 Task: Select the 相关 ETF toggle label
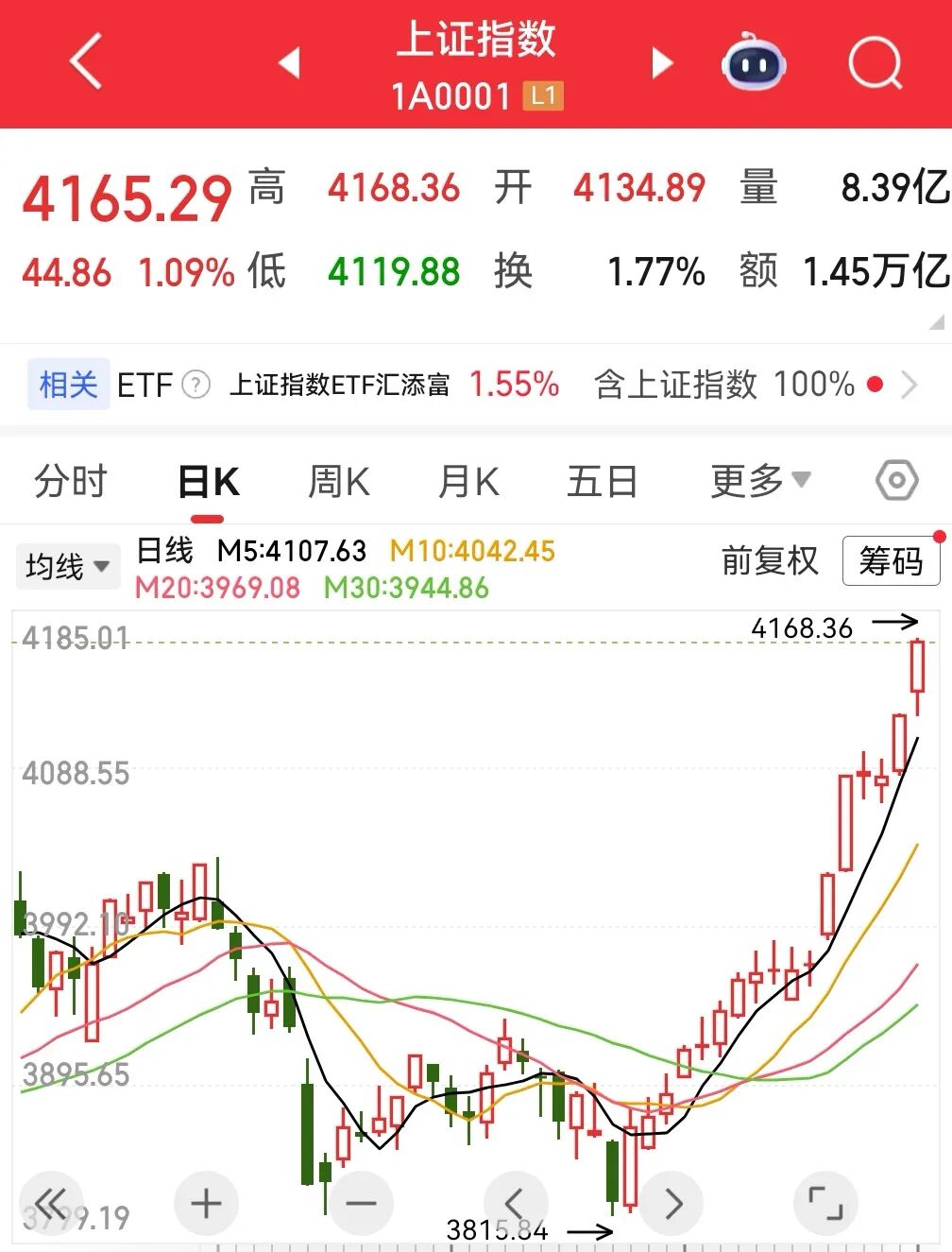tap(66, 385)
